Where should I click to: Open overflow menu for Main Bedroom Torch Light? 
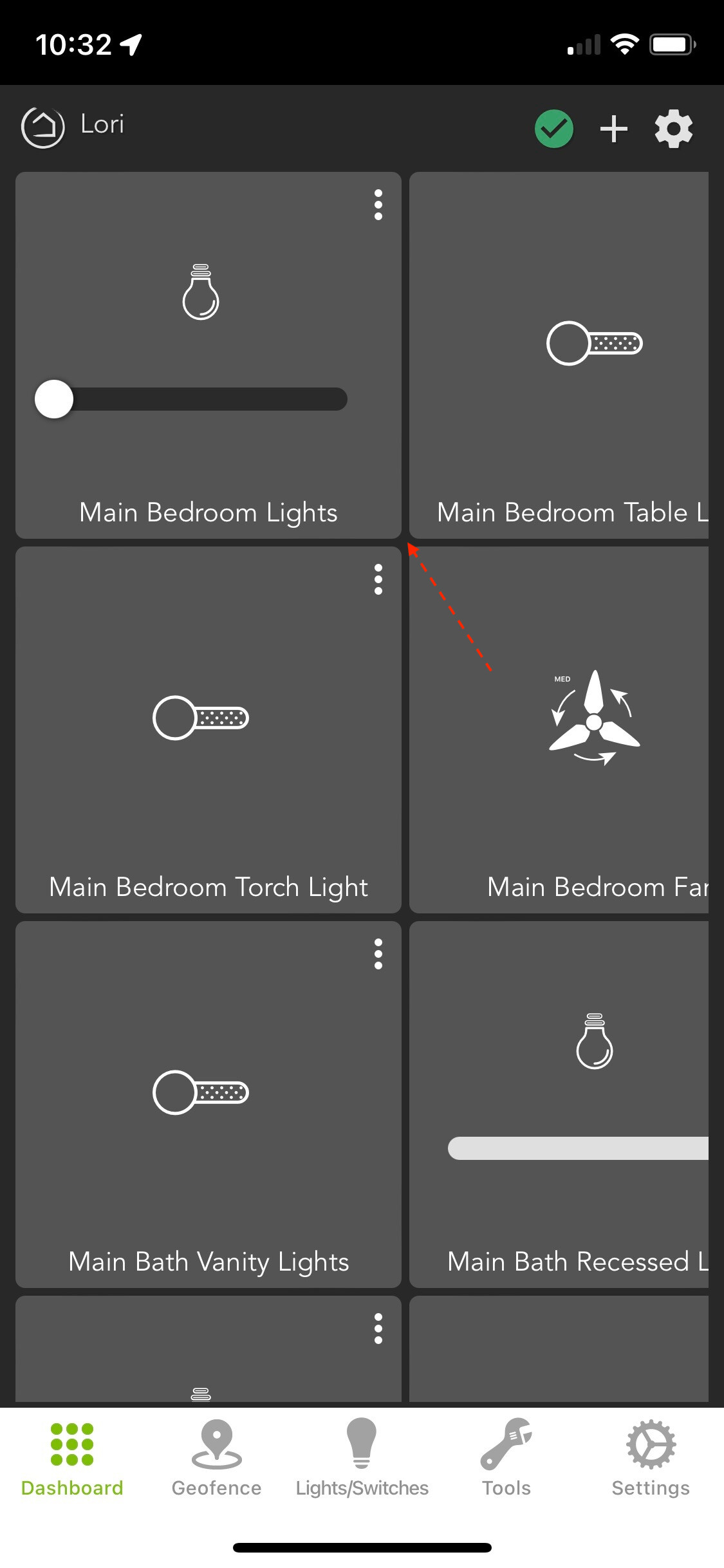(378, 579)
